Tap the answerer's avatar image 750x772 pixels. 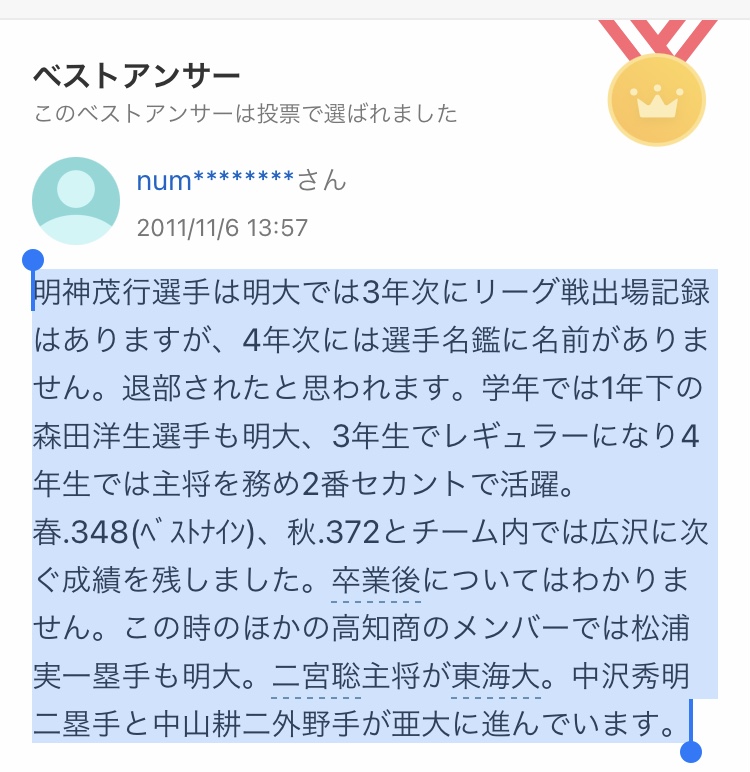(x=77, y=201)
